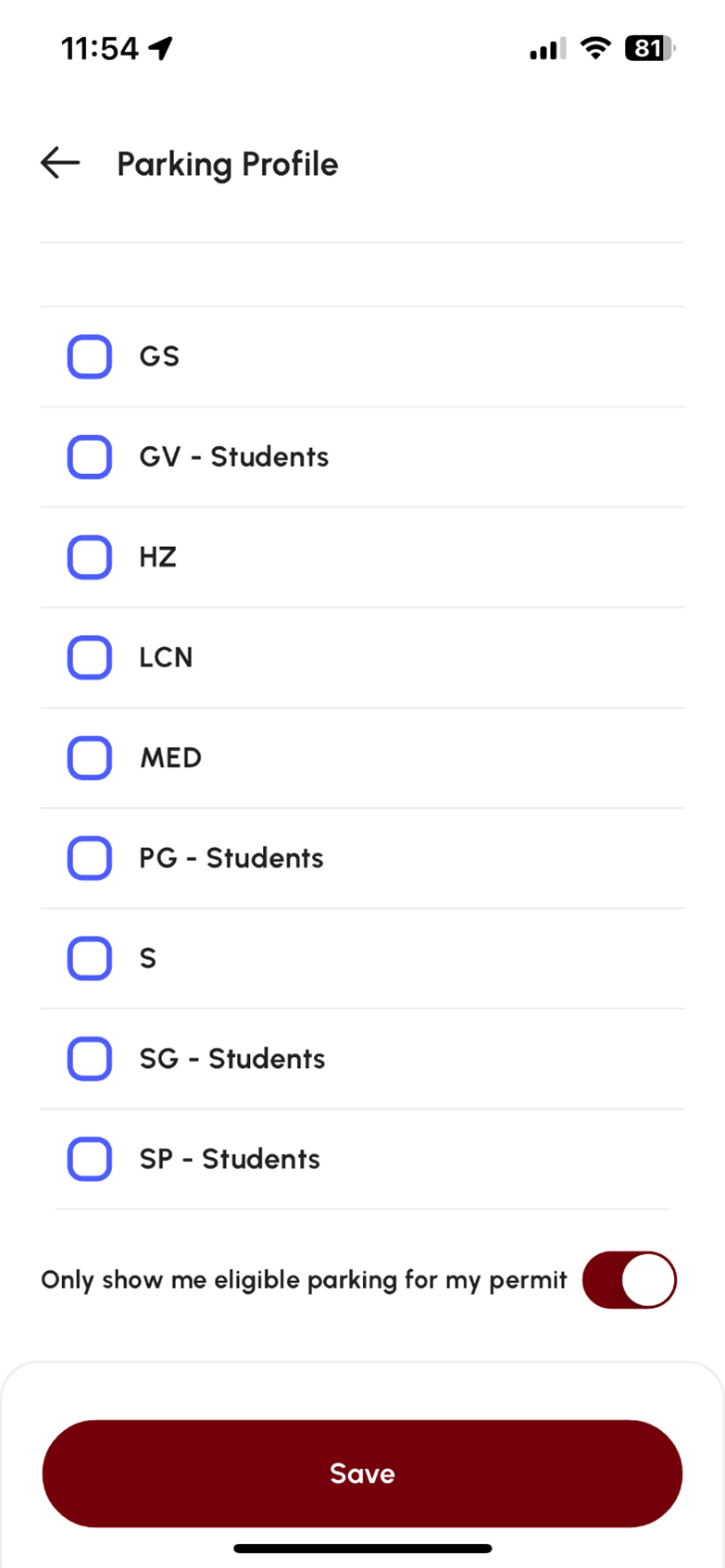Select the PG - Students checkbox

click(x=89, y=858)
